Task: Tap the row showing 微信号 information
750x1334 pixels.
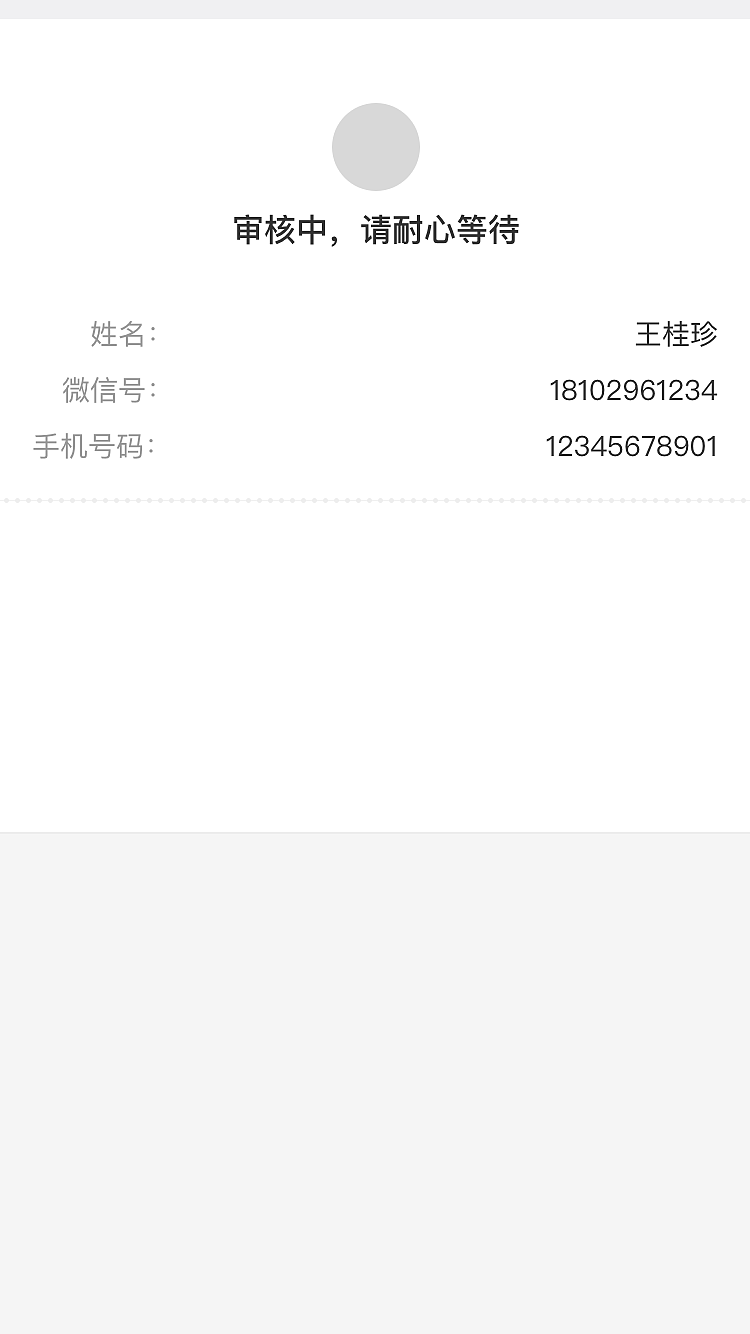Action: (375, 390)
